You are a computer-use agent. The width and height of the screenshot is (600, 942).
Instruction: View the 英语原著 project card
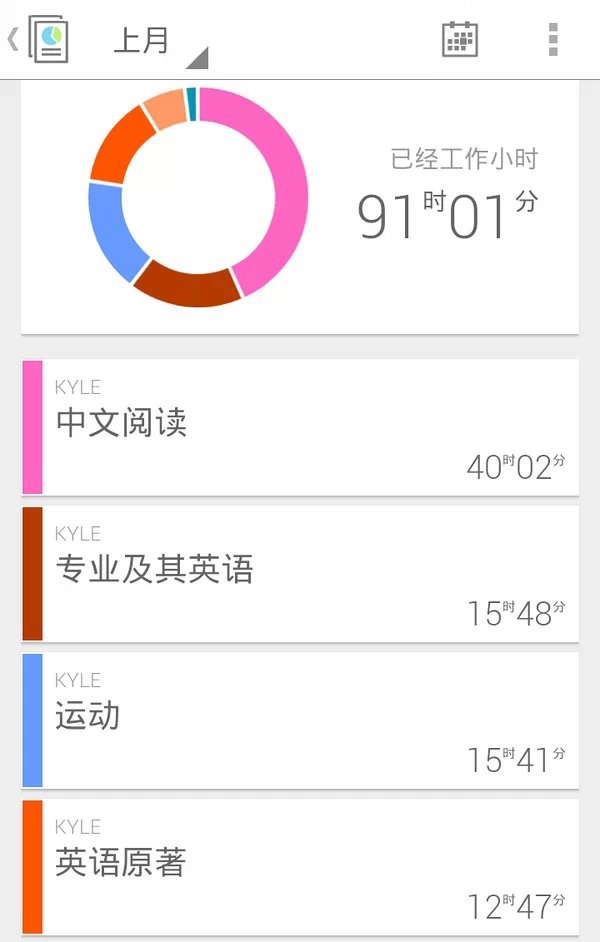pyautogui.click(x=300, y=866)
